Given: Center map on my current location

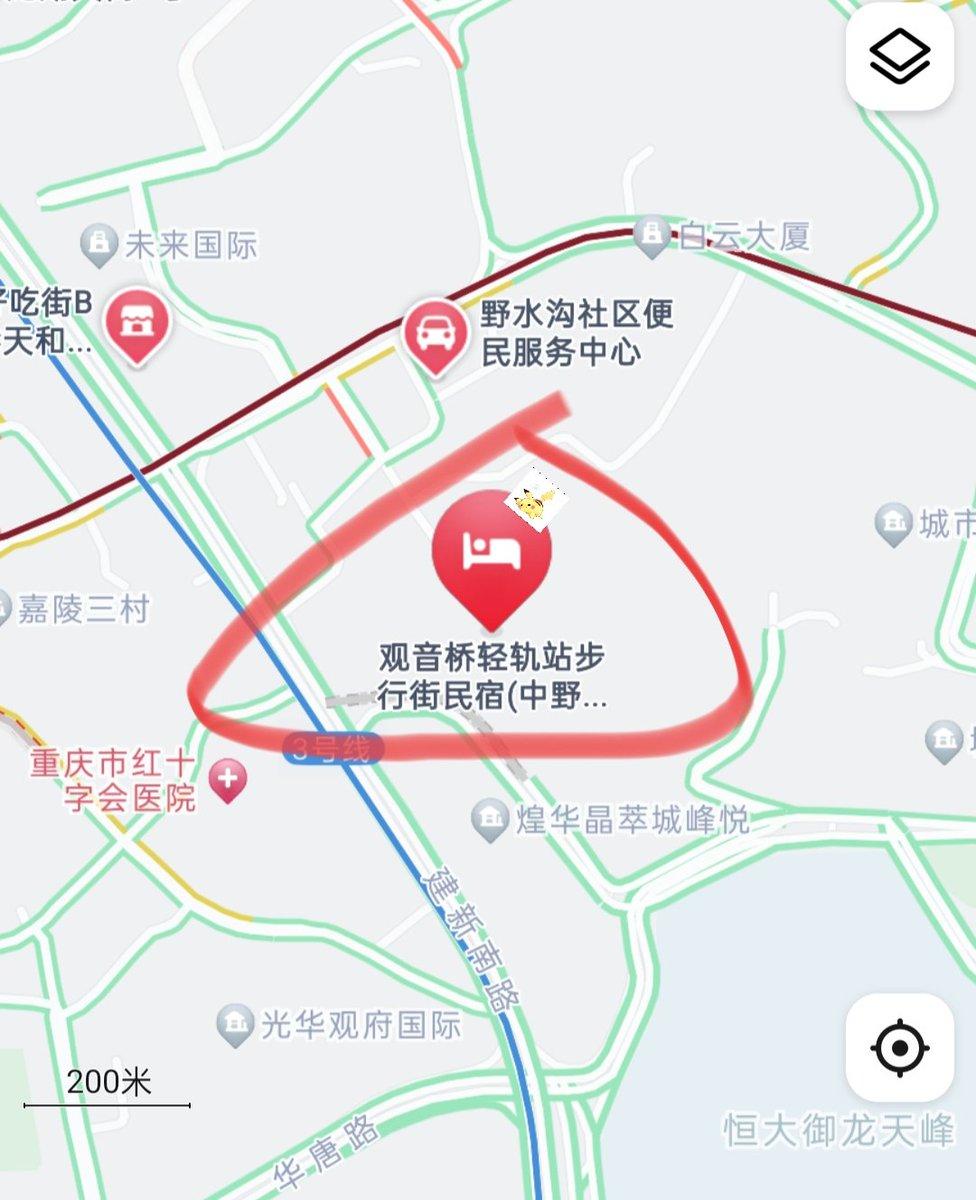Looking at the screenshot, I should click(x=899, y=1048).
